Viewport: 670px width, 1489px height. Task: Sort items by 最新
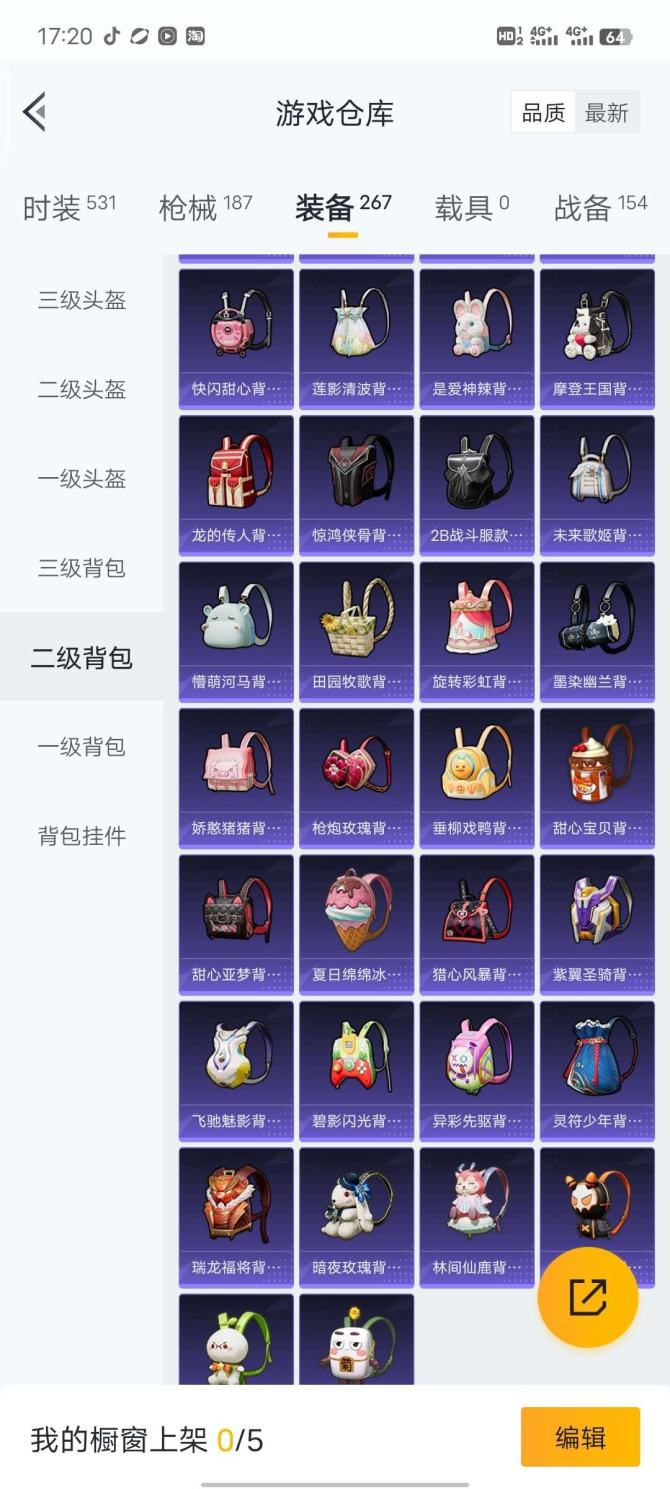tap(606, 113)
